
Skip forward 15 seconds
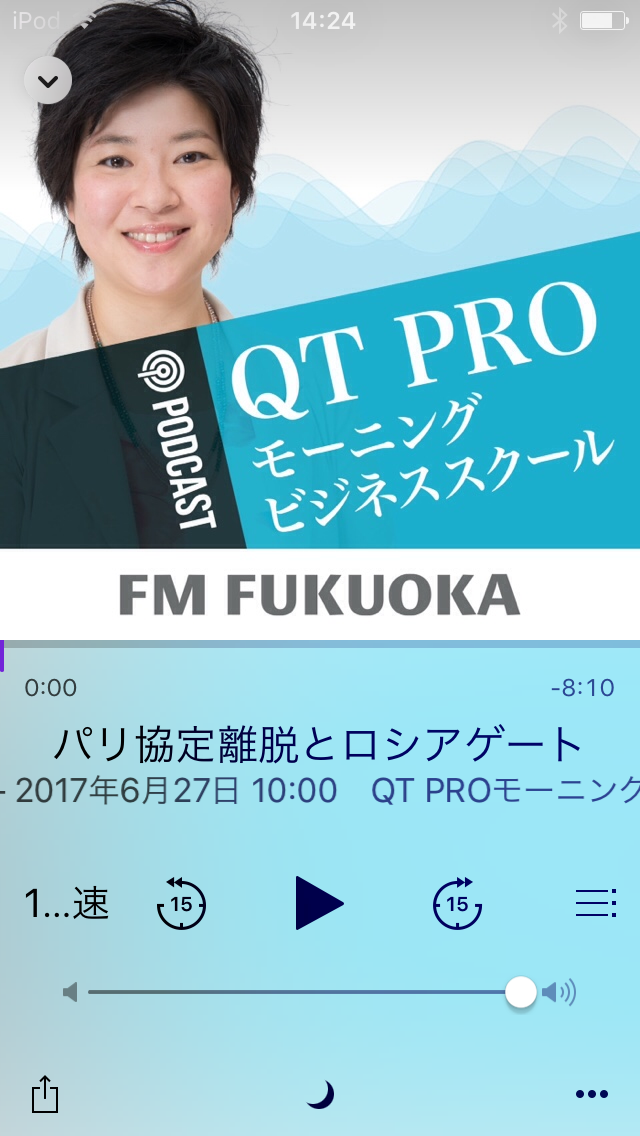tap(457, 903)
